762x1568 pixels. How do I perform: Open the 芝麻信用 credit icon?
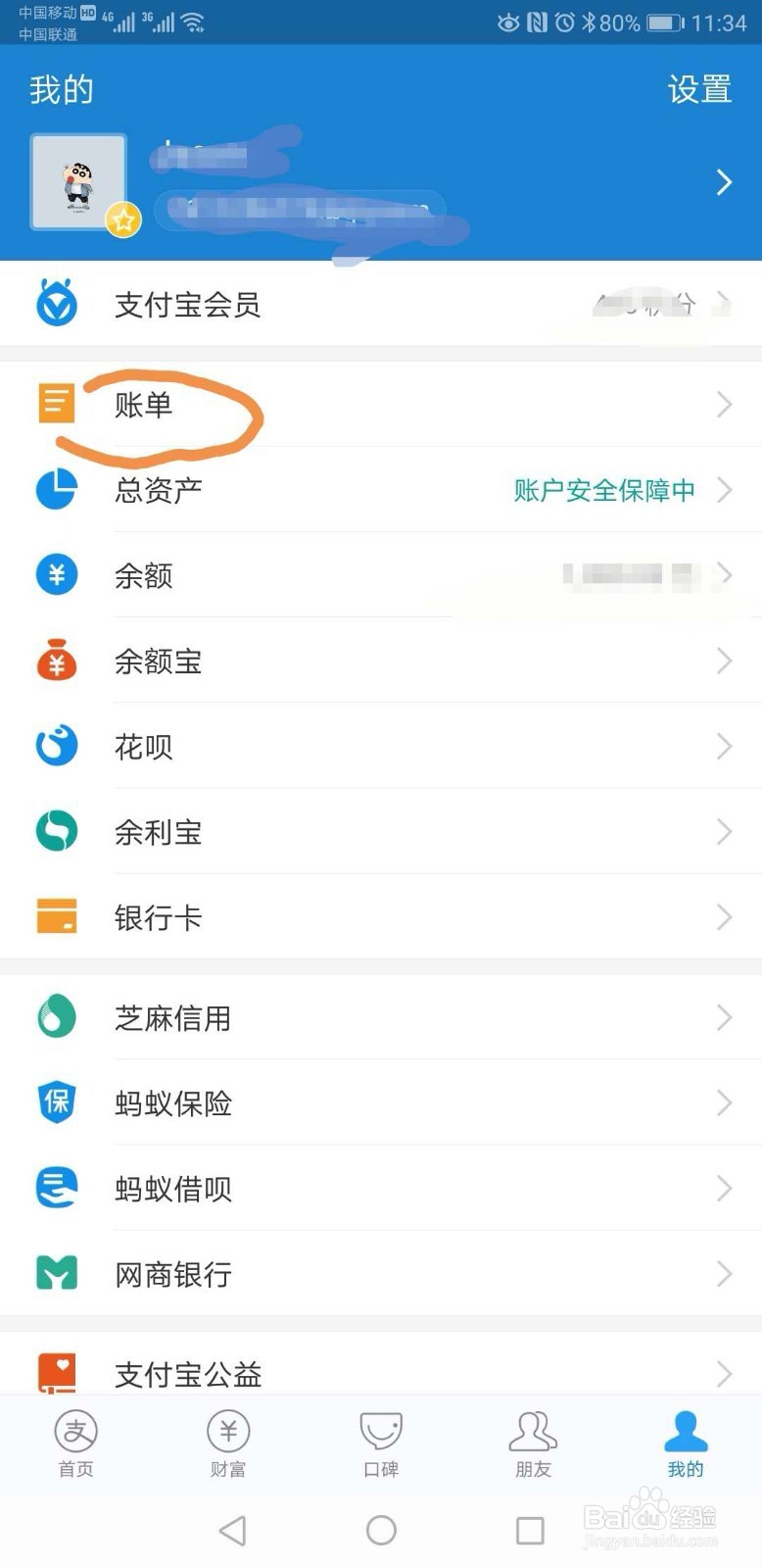[56, 1017]
